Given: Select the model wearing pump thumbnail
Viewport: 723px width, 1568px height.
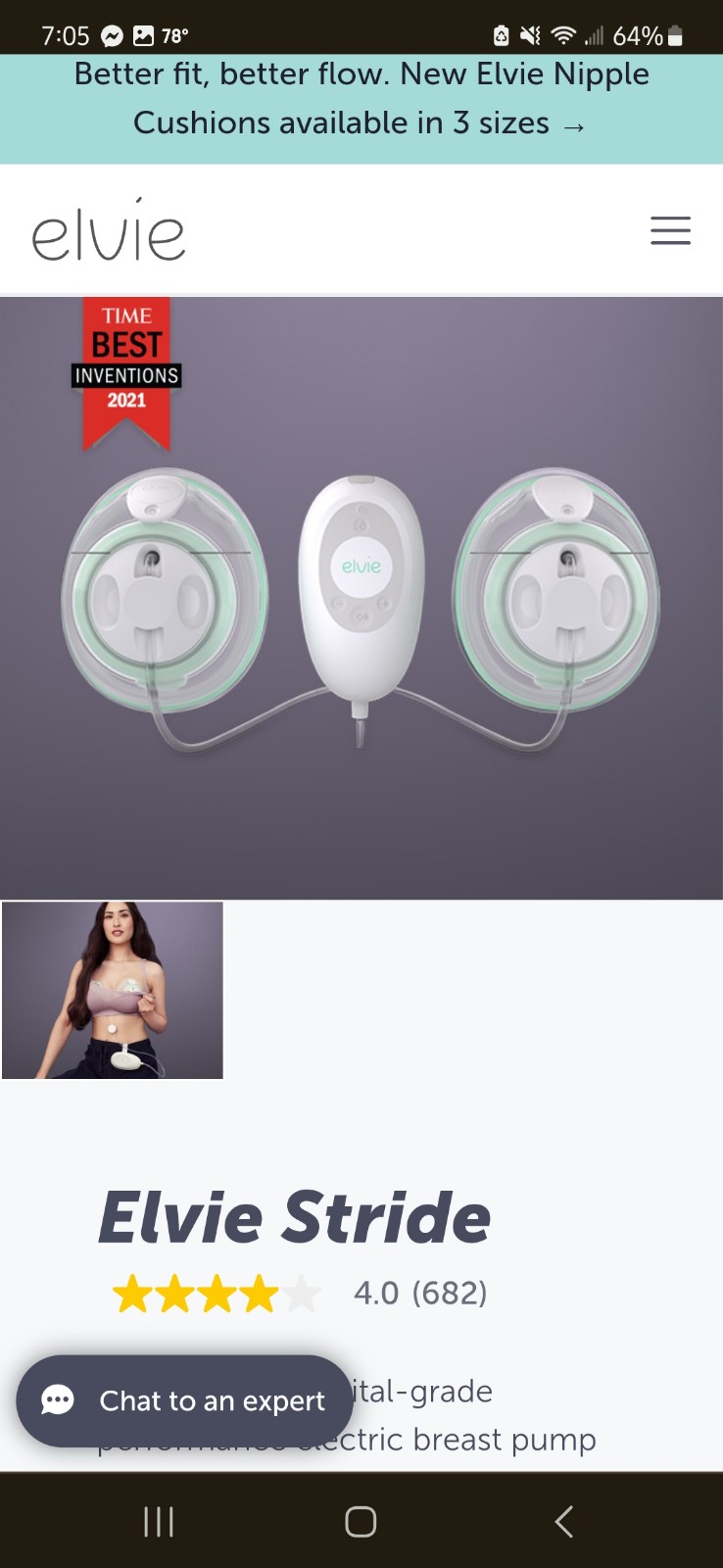Looking at the screenshot, I should coord(113,990).
